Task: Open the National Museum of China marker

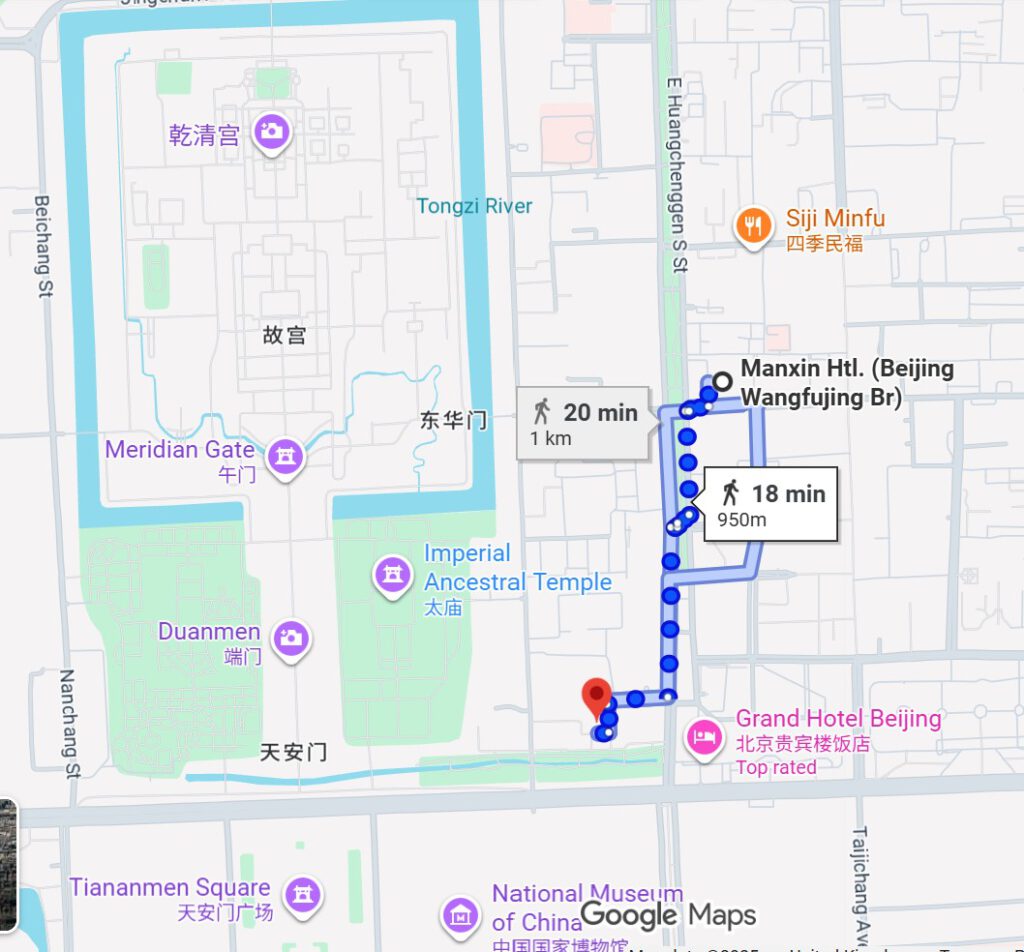Action: 460,913
